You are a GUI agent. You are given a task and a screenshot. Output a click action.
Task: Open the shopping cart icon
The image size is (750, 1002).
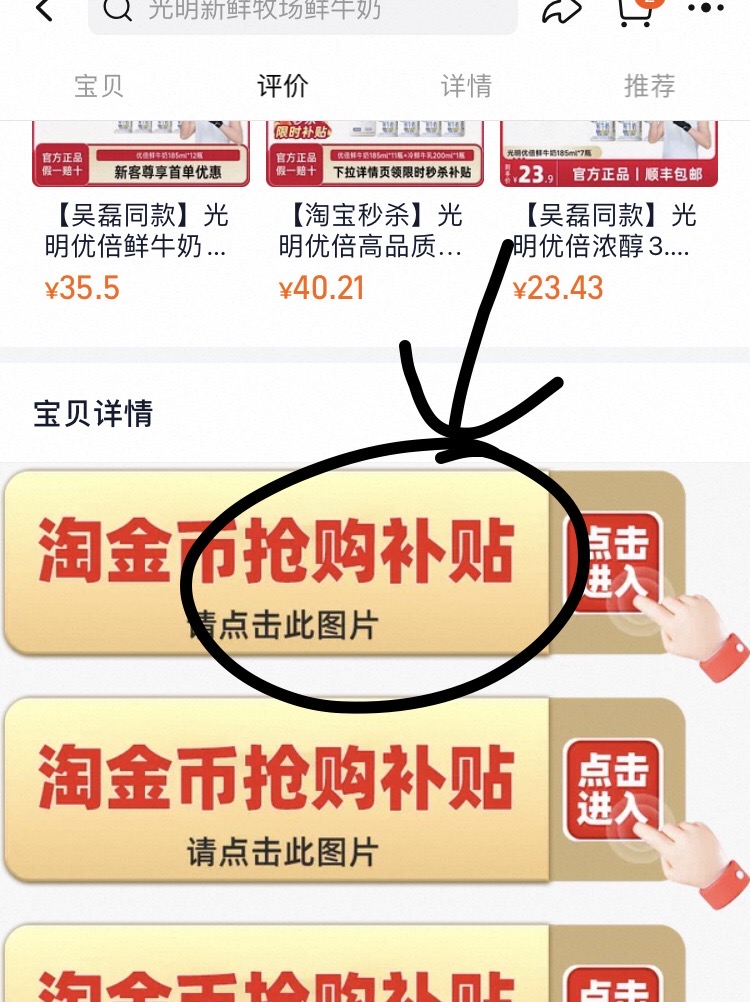[636, 12]
